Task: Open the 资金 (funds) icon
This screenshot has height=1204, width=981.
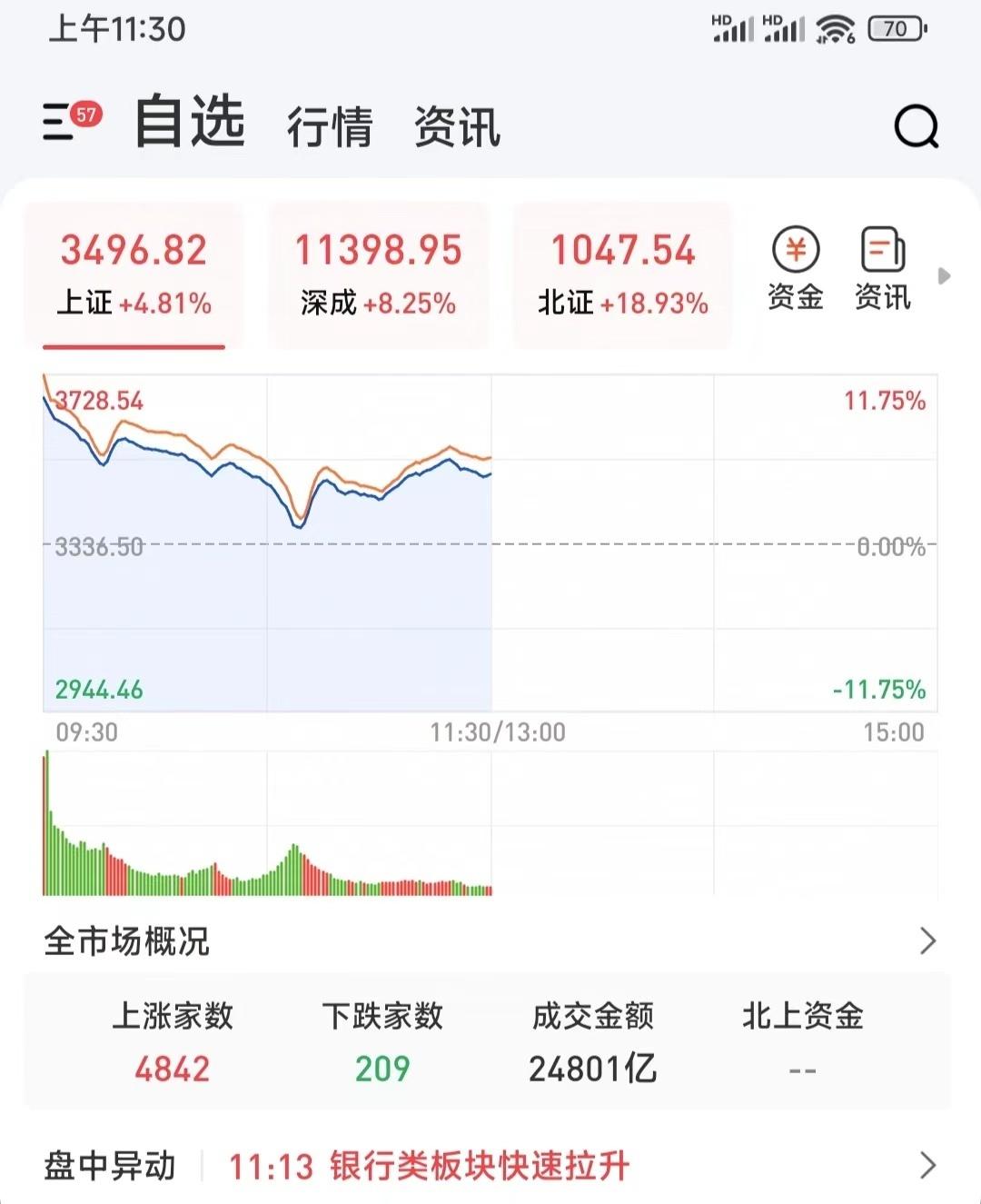Action: point(795,268)
